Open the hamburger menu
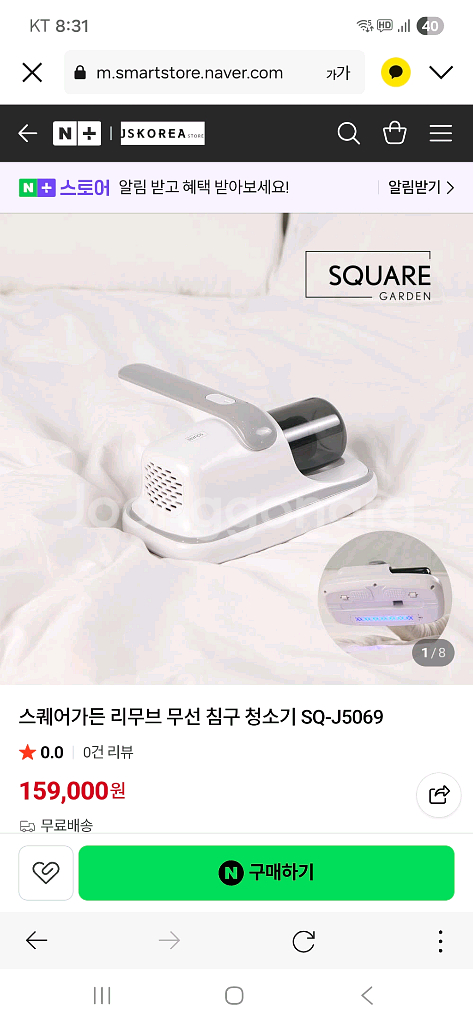Screen dimensions: 473x1024 point(441,133)
